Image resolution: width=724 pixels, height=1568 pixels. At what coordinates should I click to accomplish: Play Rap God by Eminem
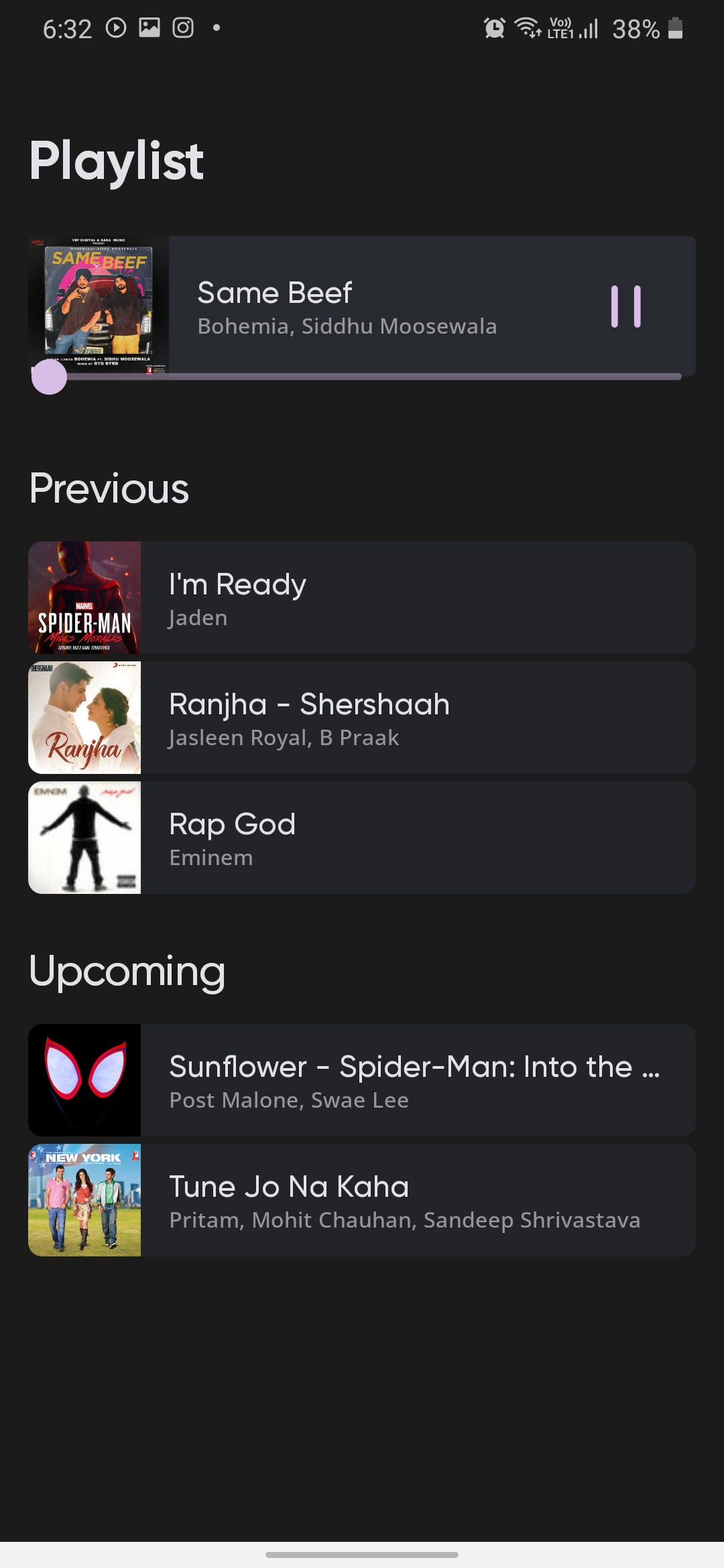pyautogui.click(x=362, y=838)
